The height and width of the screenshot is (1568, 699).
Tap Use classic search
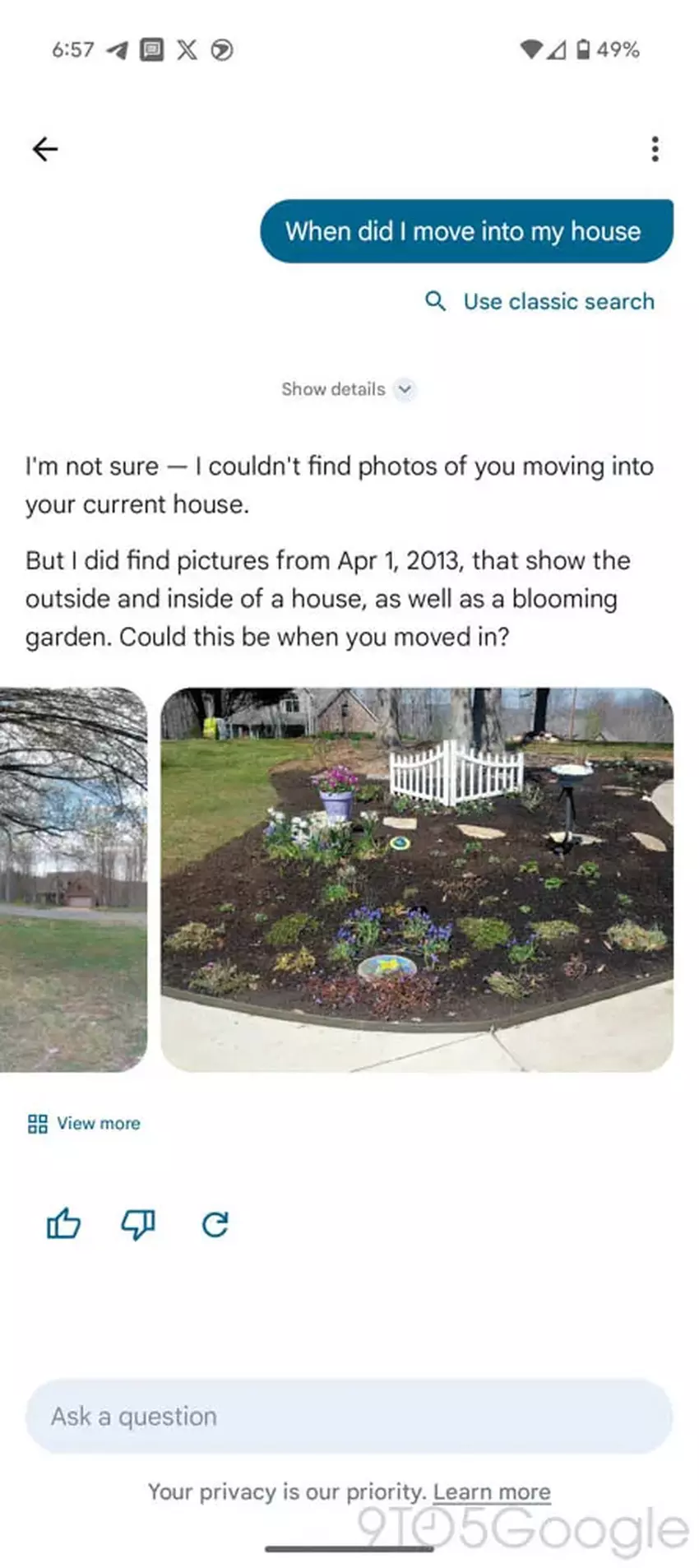pos(540,302)
